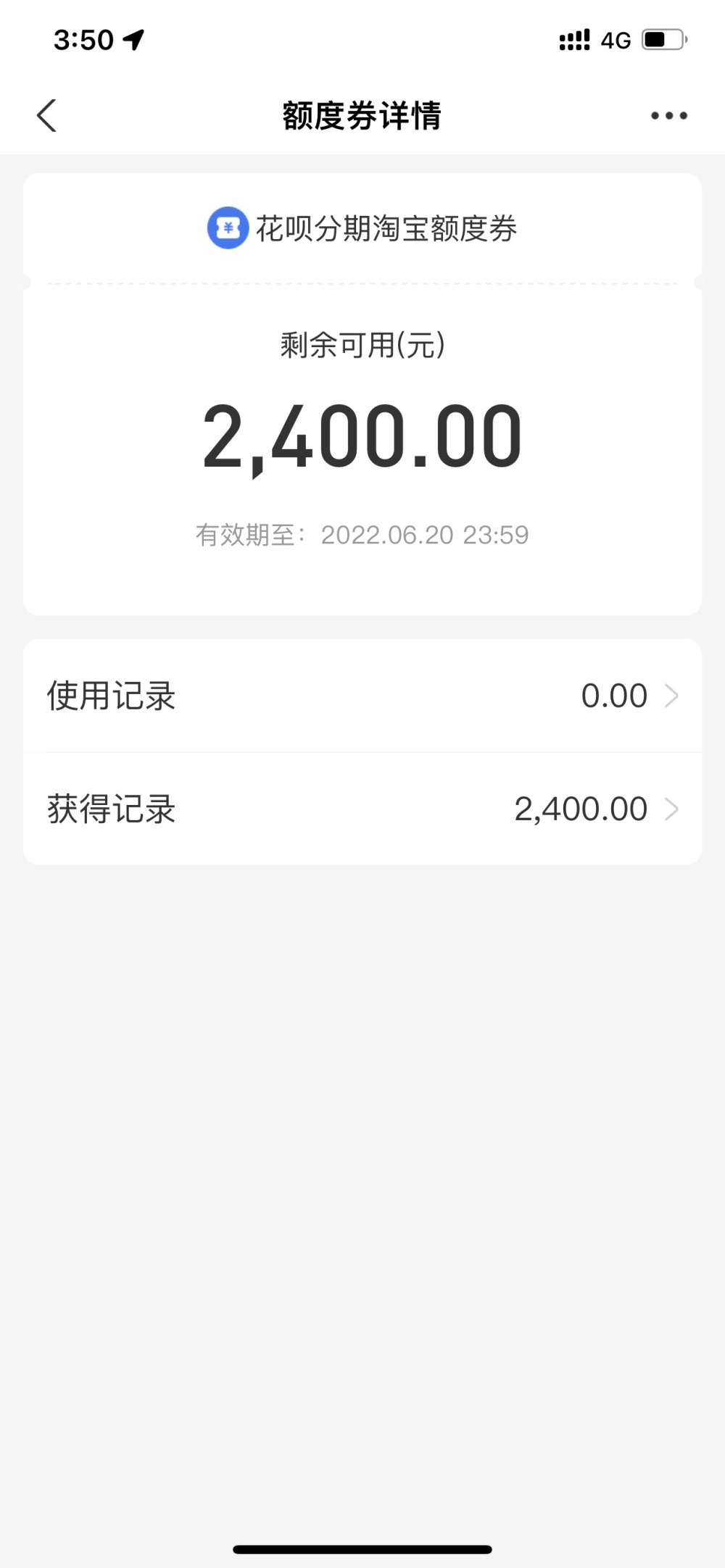The width and height of the screenshot is (725, 1568).
Task: Open the 使用记录 row
Action: point(362,696)
